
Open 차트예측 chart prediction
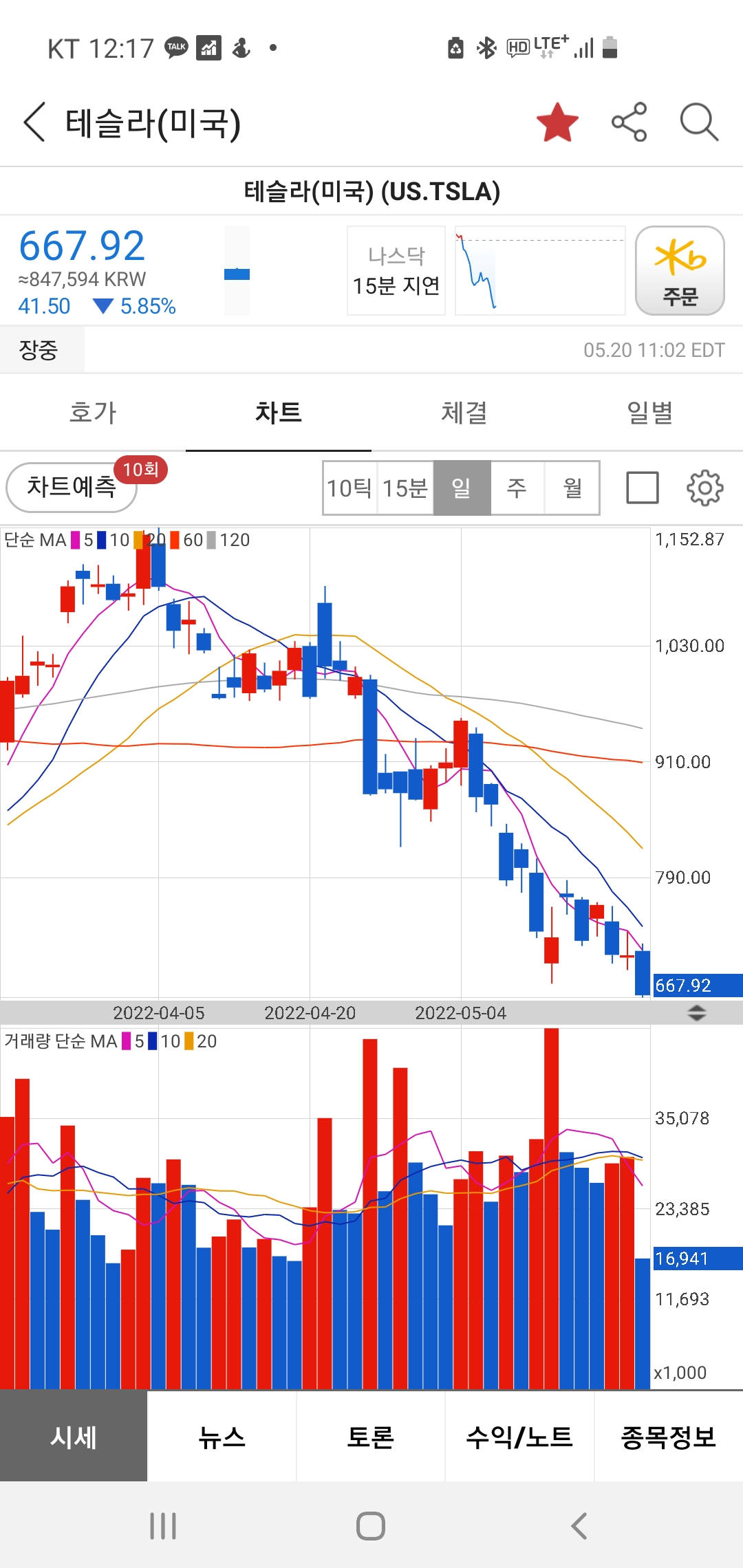(72, 487)
